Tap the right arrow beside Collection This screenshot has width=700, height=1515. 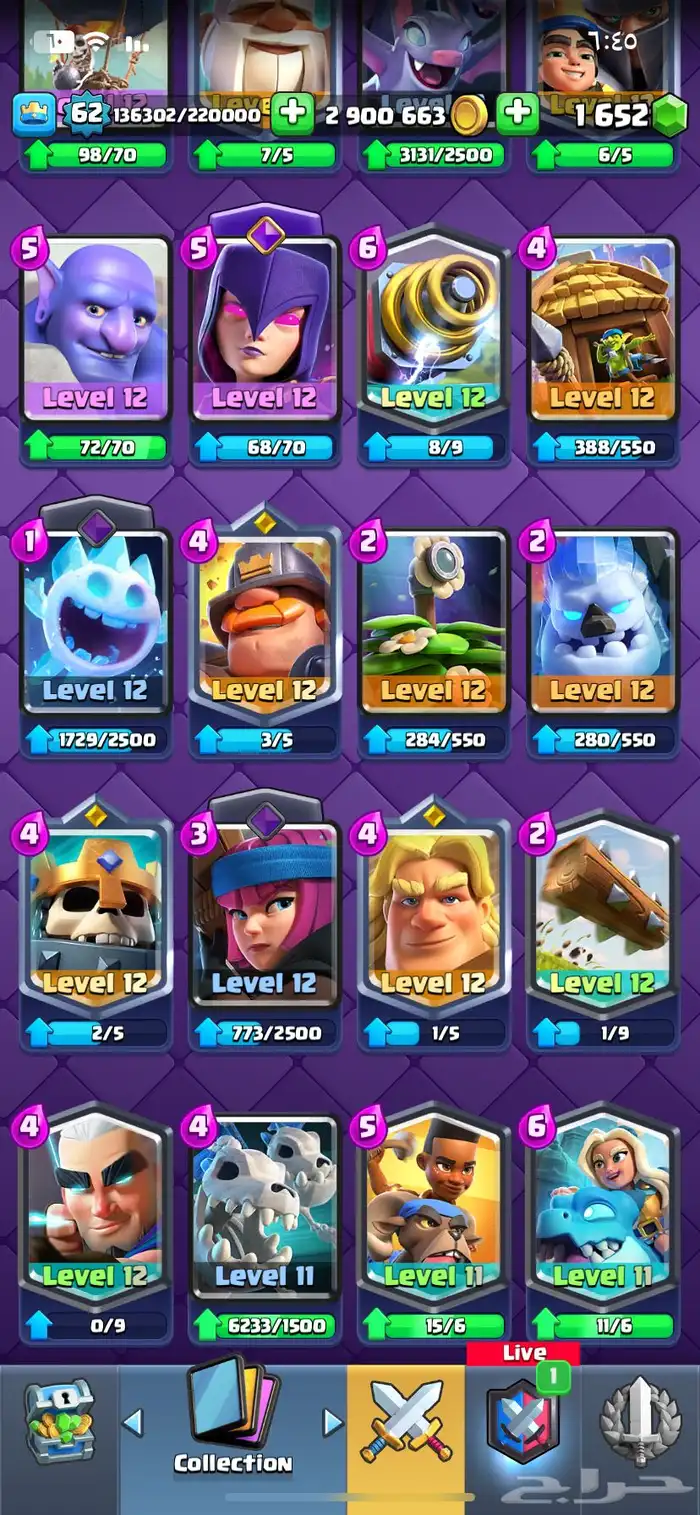333,1421
